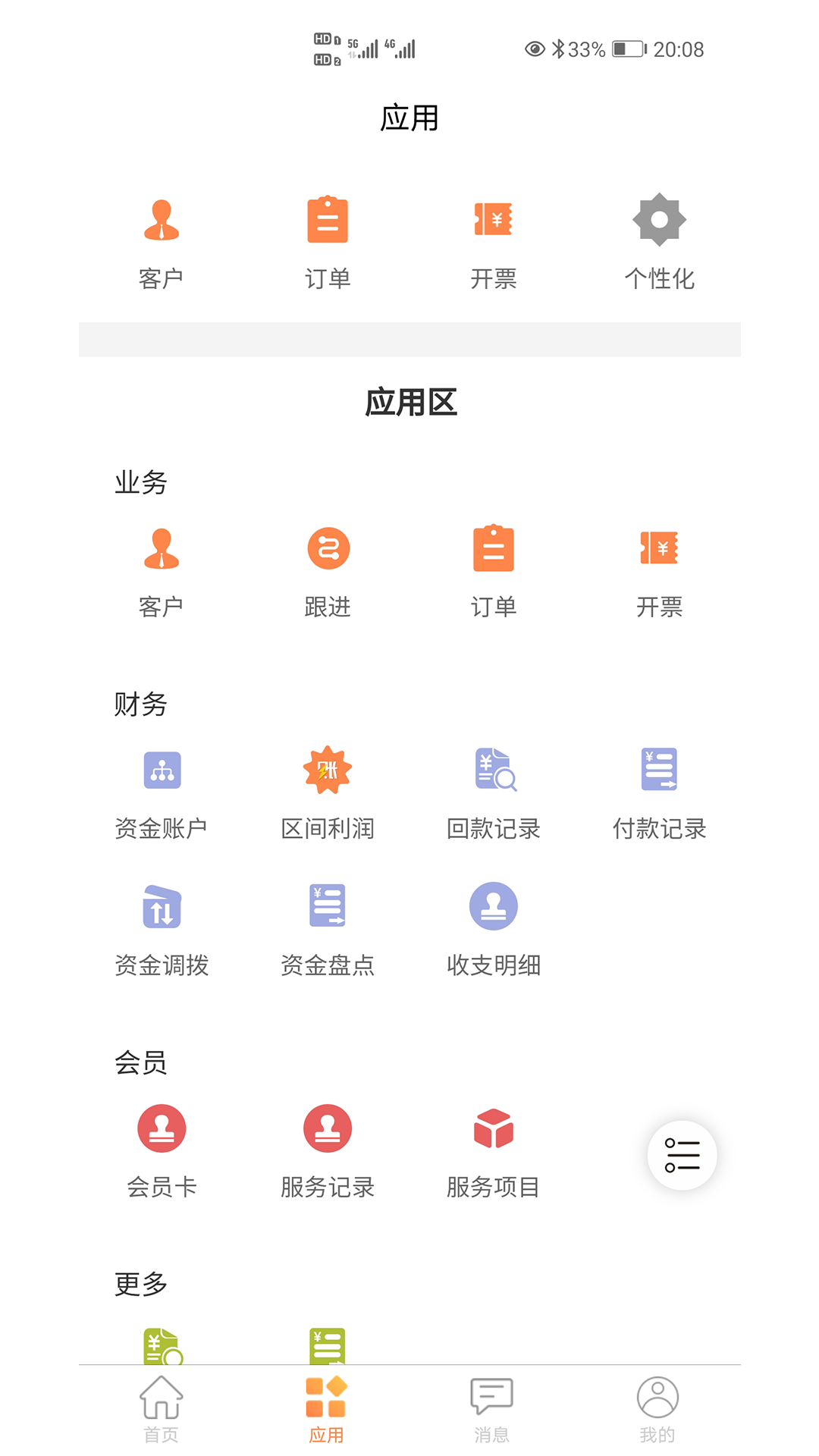
Task: Open 资金账户 in the 财务 section
Action: pos(161,770)
